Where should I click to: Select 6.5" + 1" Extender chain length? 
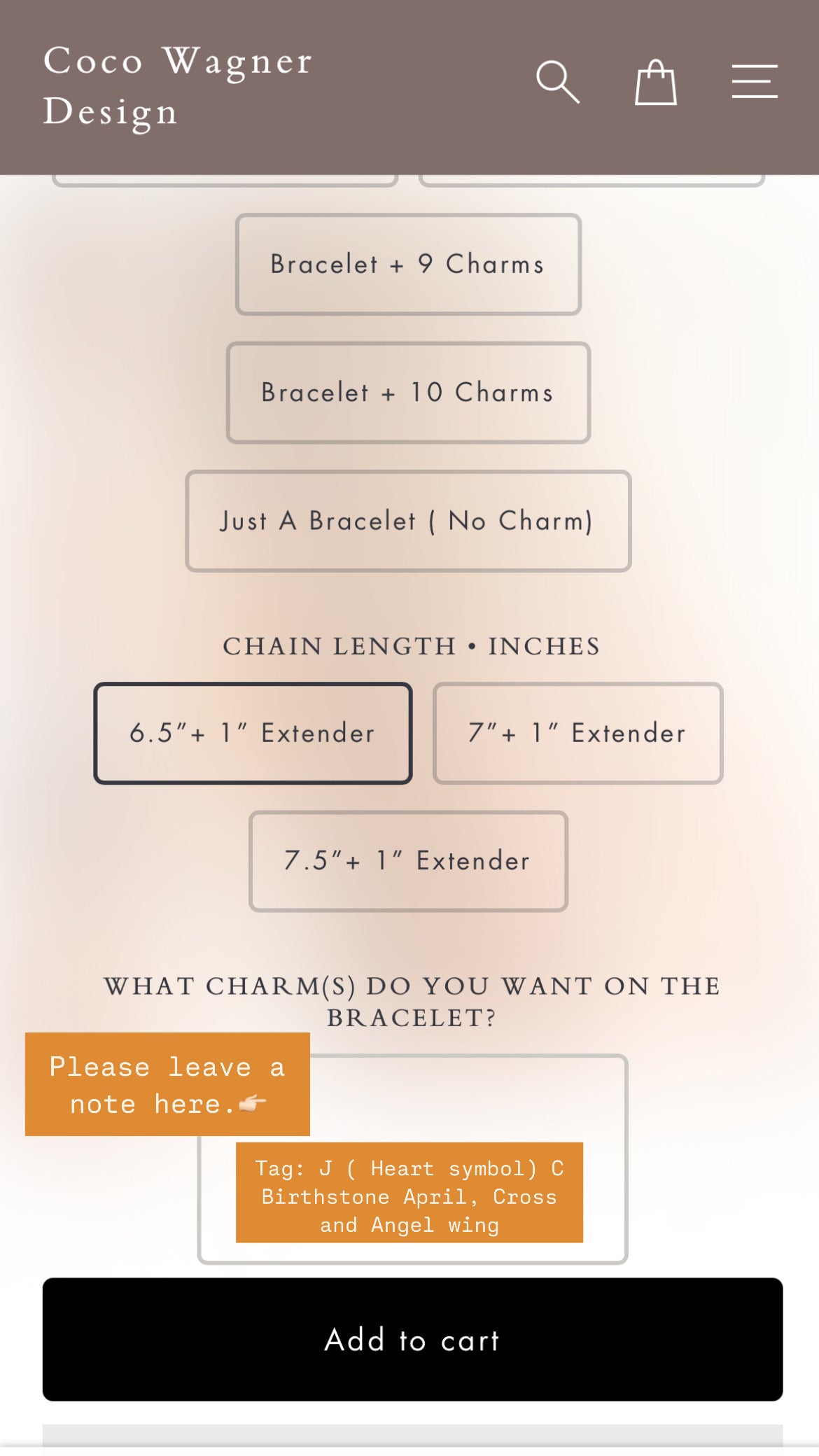[x=253, y=733]
